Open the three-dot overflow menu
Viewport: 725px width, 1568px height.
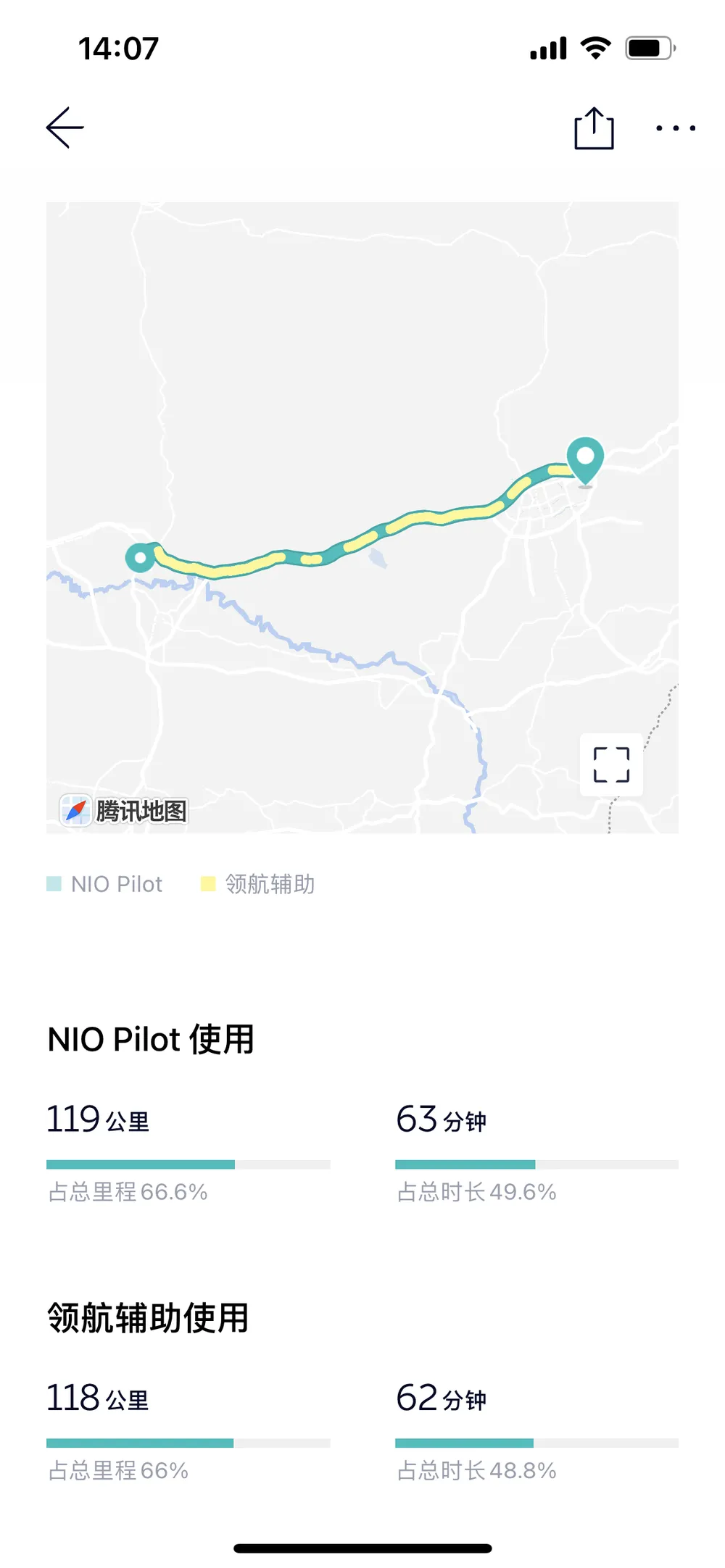[676, 128]
